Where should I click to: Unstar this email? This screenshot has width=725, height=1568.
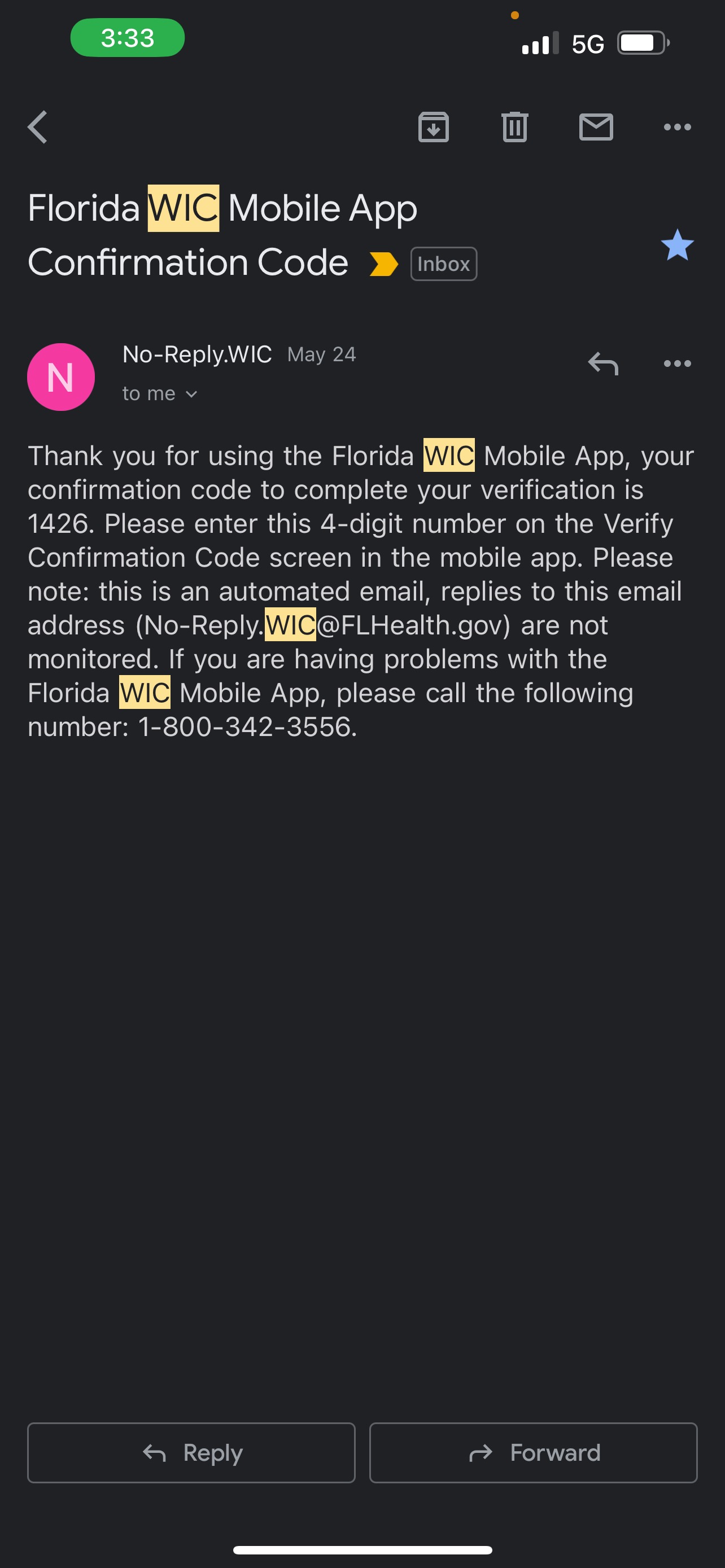coord(678,245)
